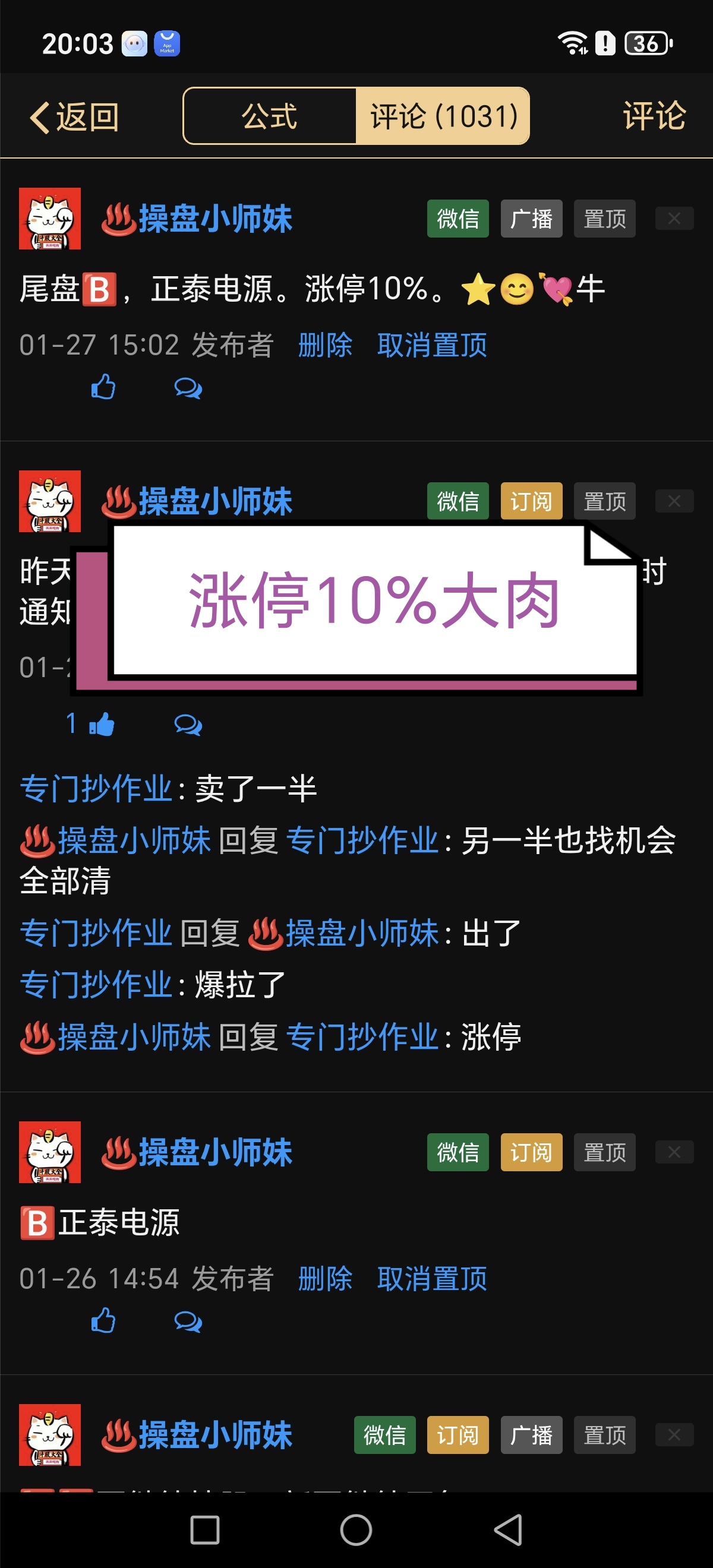Unpin the 01-27 15:02 comment via 取消置顶
The height and width of the screenshot is (1568, 713).
432,345
